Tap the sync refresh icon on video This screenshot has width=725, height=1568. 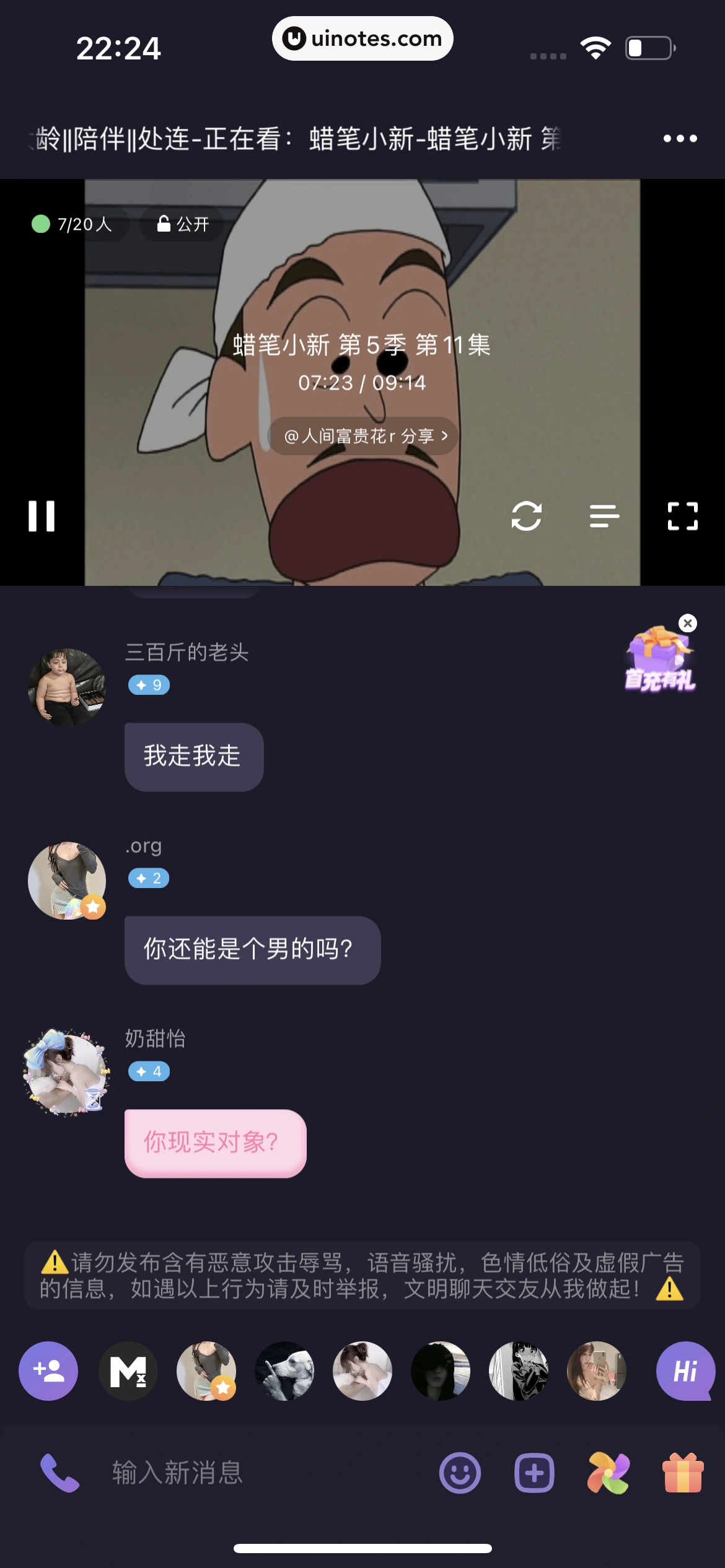(526, 516)
